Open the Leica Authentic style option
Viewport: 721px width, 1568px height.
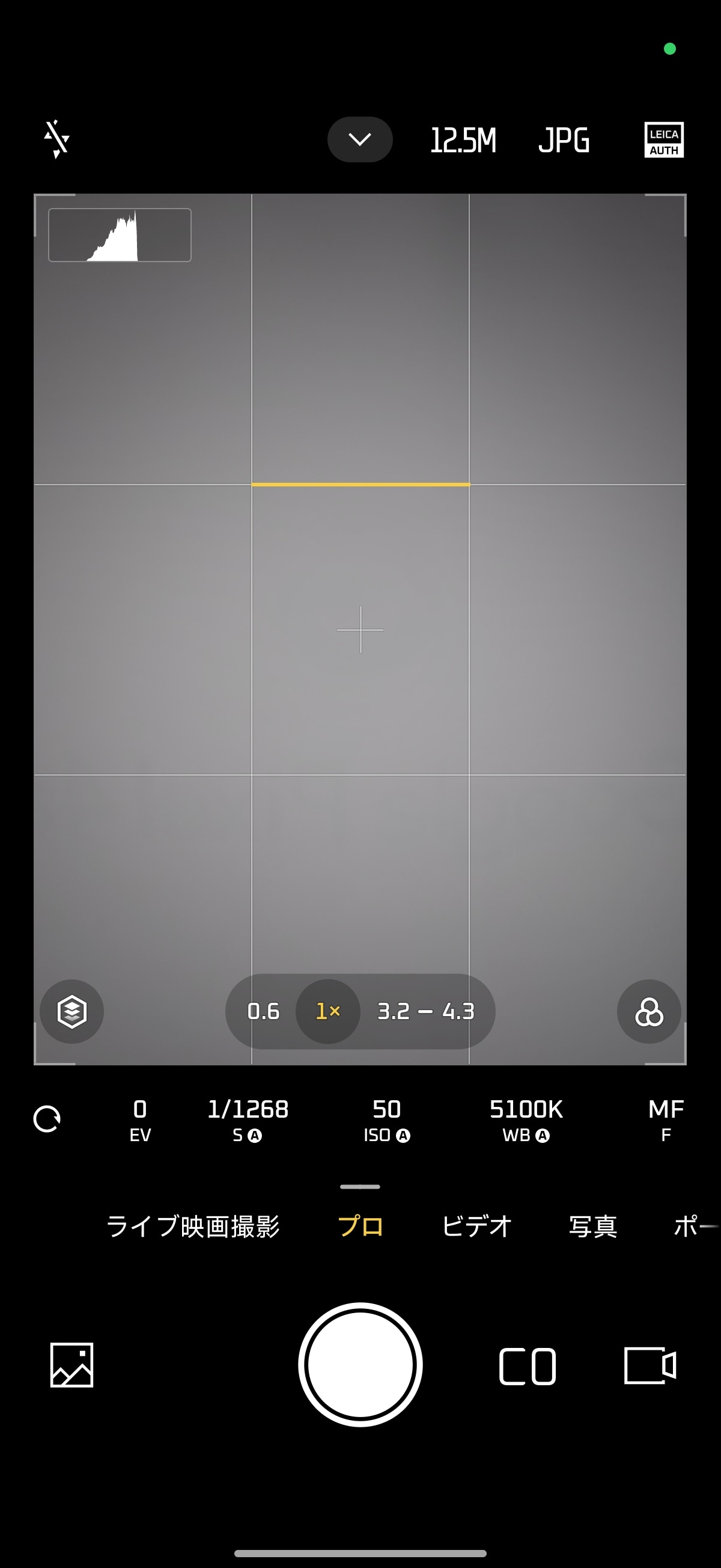tap(663, 140)
